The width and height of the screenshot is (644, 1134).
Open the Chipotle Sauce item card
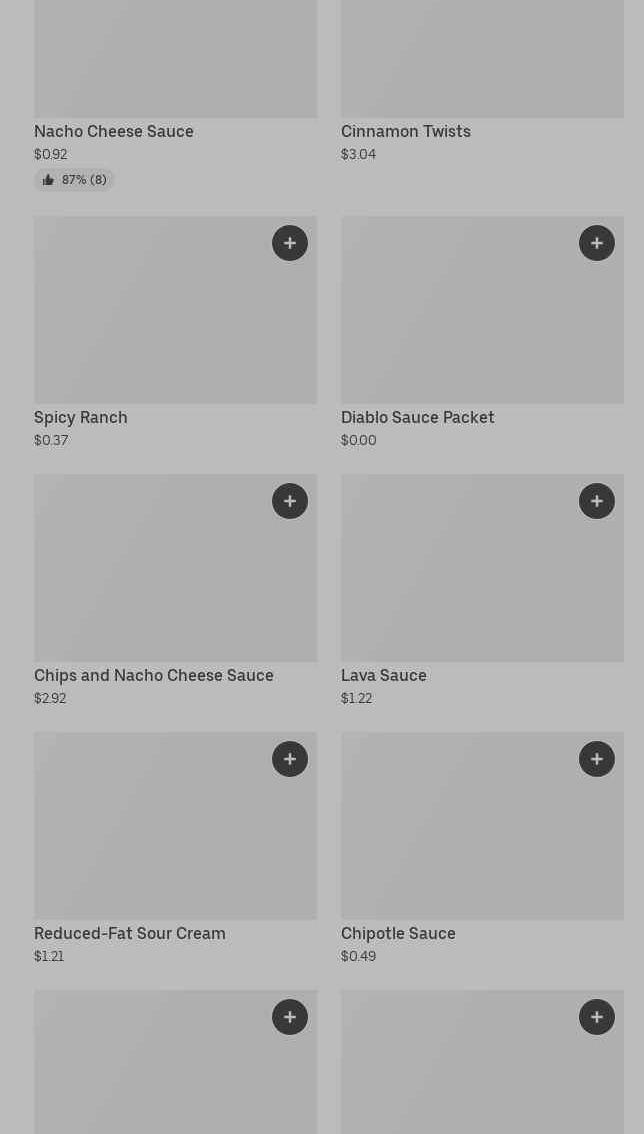click(482, 848)
